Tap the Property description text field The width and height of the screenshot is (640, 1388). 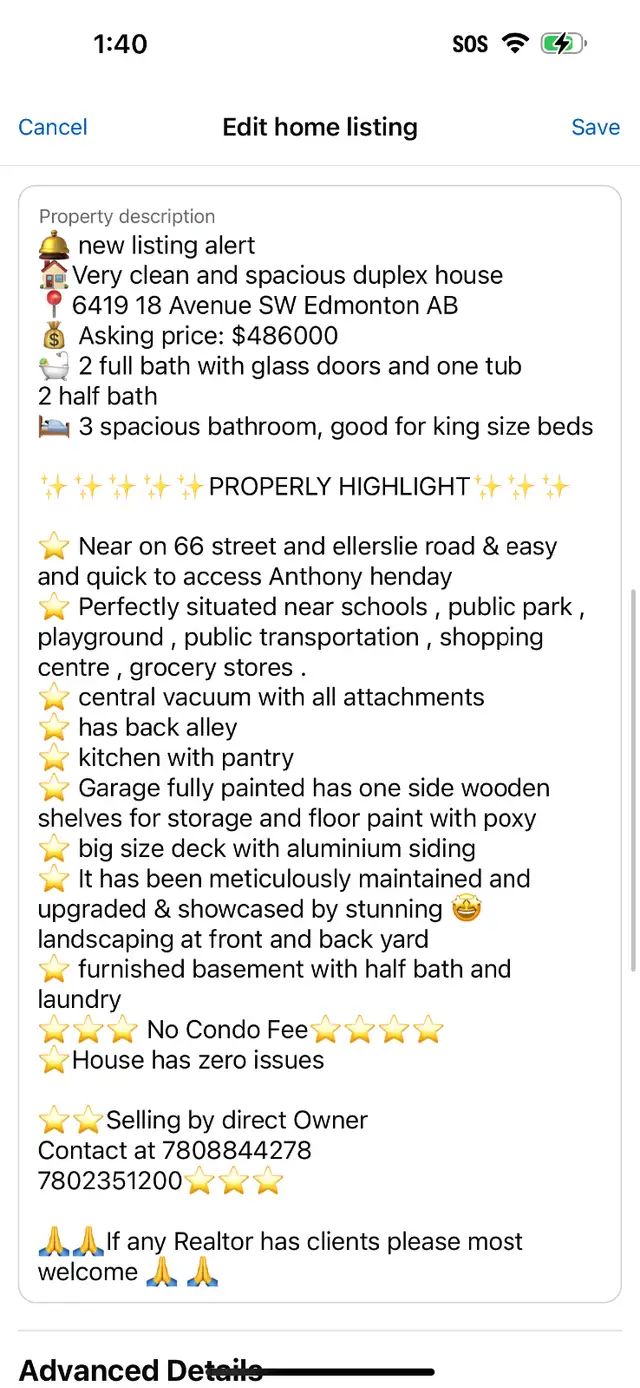click(x=320, y=744)
